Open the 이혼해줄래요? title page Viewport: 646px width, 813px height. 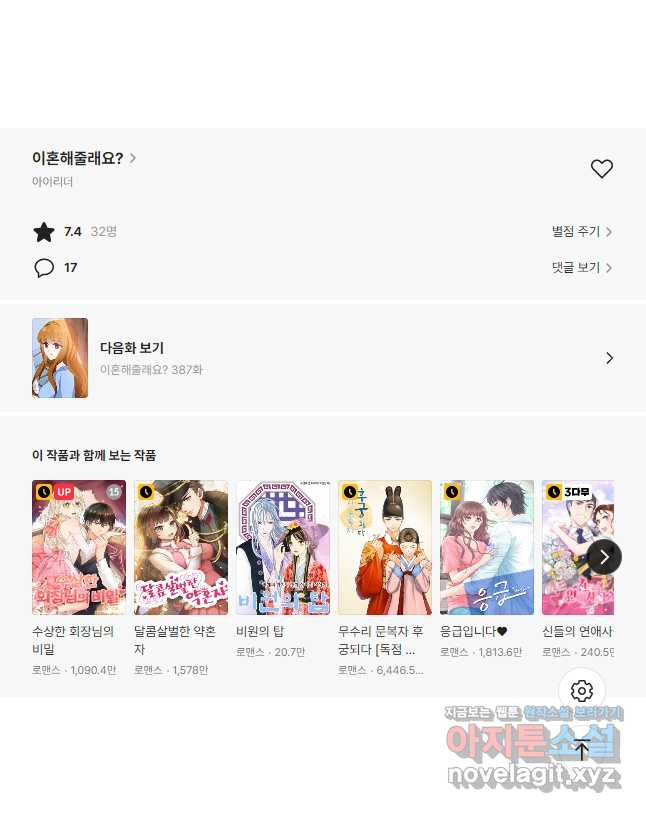84,158
